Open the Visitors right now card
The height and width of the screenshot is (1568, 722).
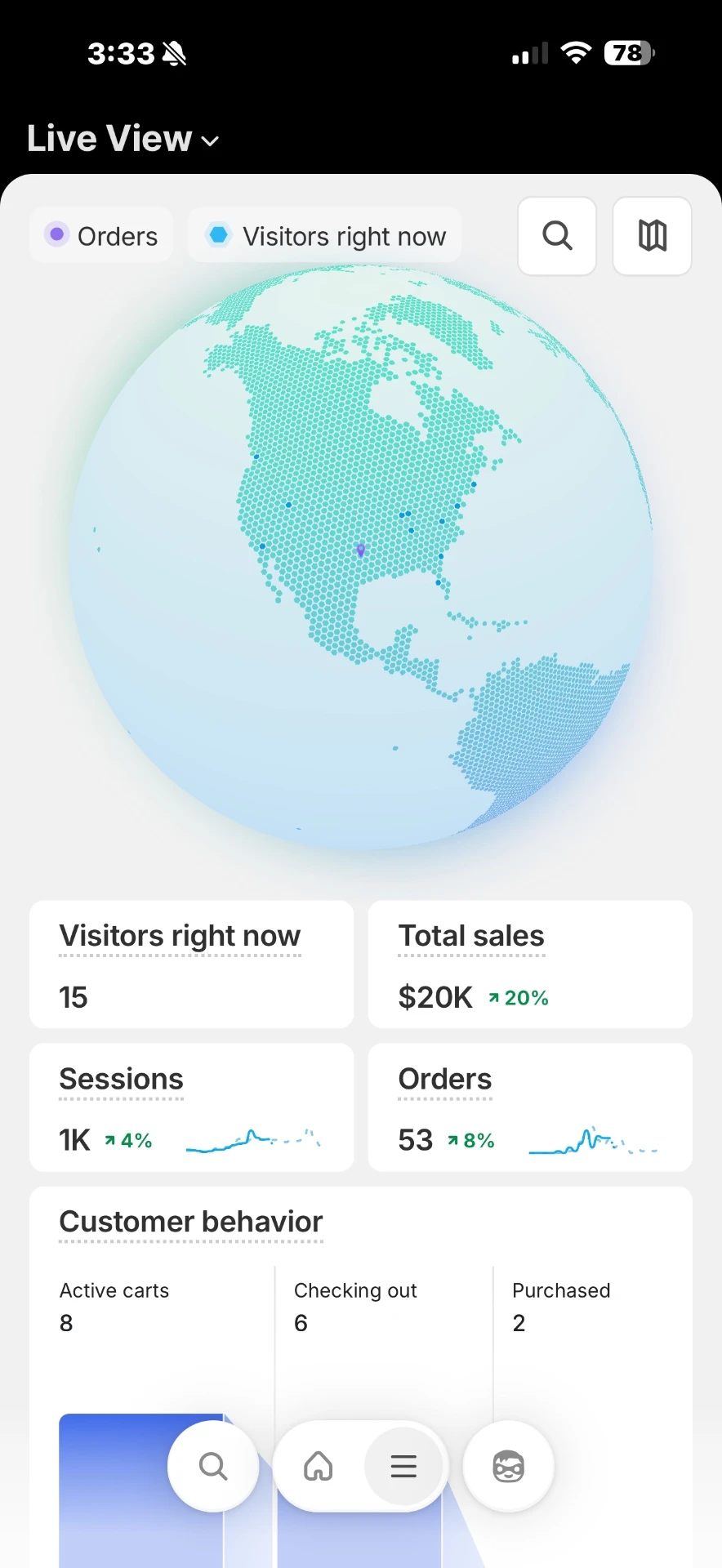(191, 964)
